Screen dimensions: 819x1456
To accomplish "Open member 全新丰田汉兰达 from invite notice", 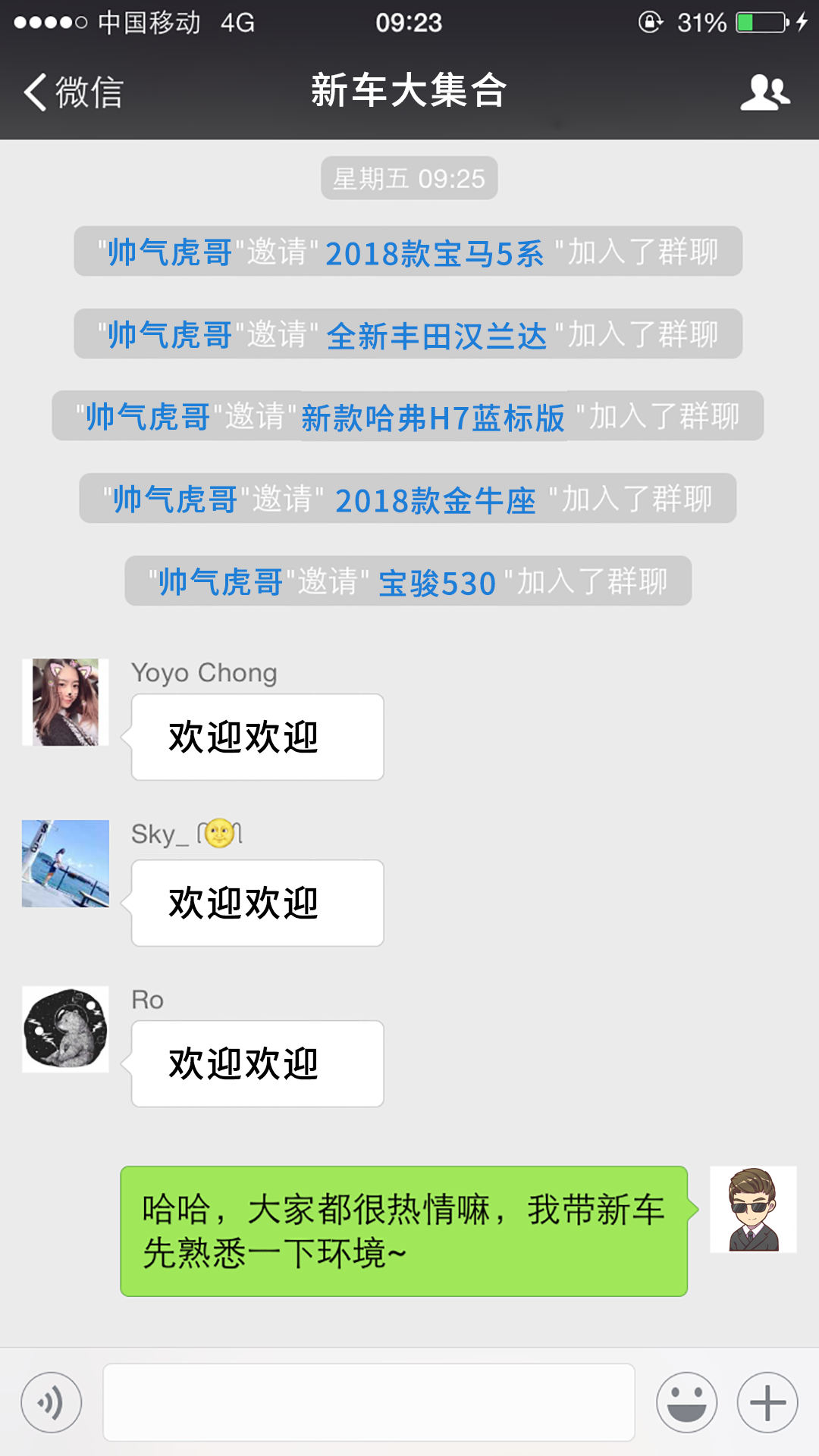I will [436, 336].
